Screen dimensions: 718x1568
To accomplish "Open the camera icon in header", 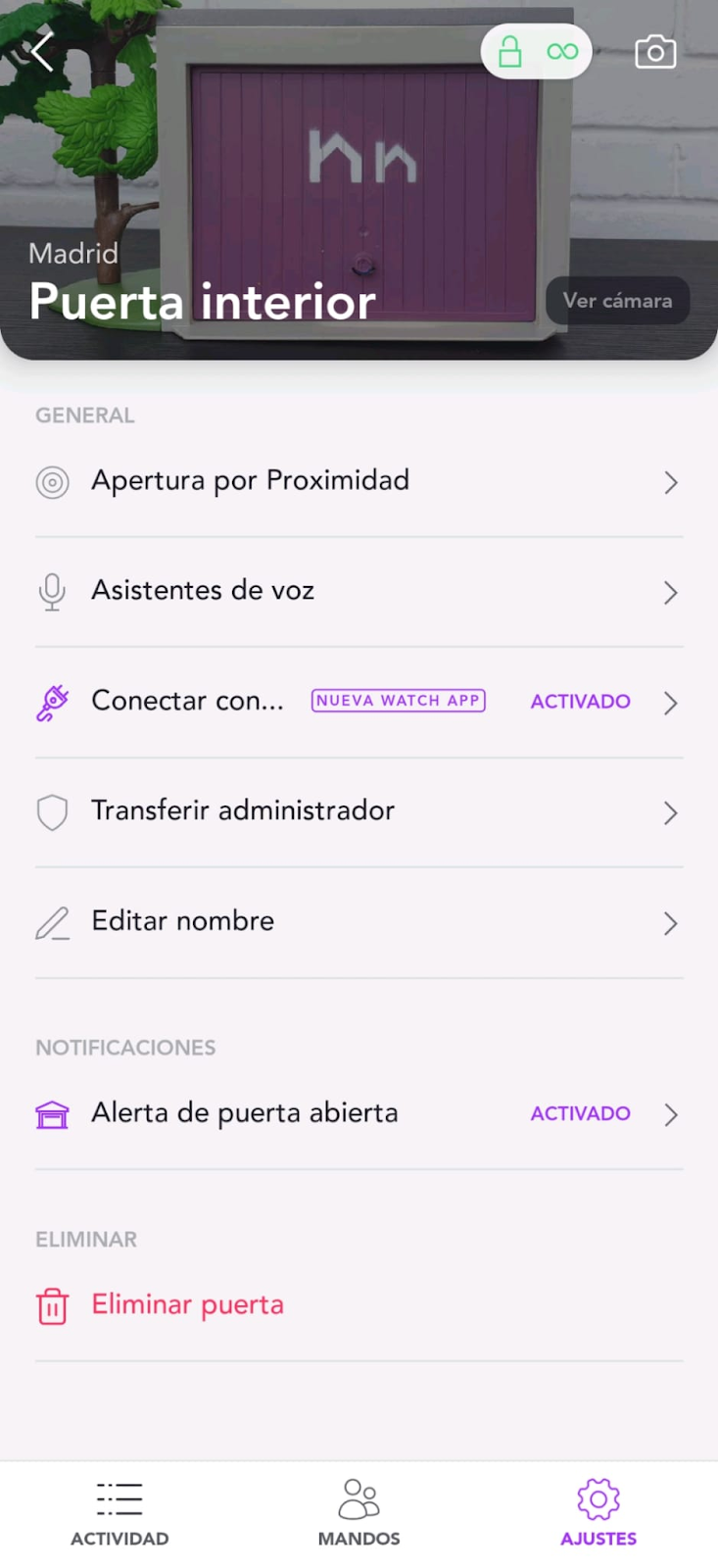I will point(655,52).
